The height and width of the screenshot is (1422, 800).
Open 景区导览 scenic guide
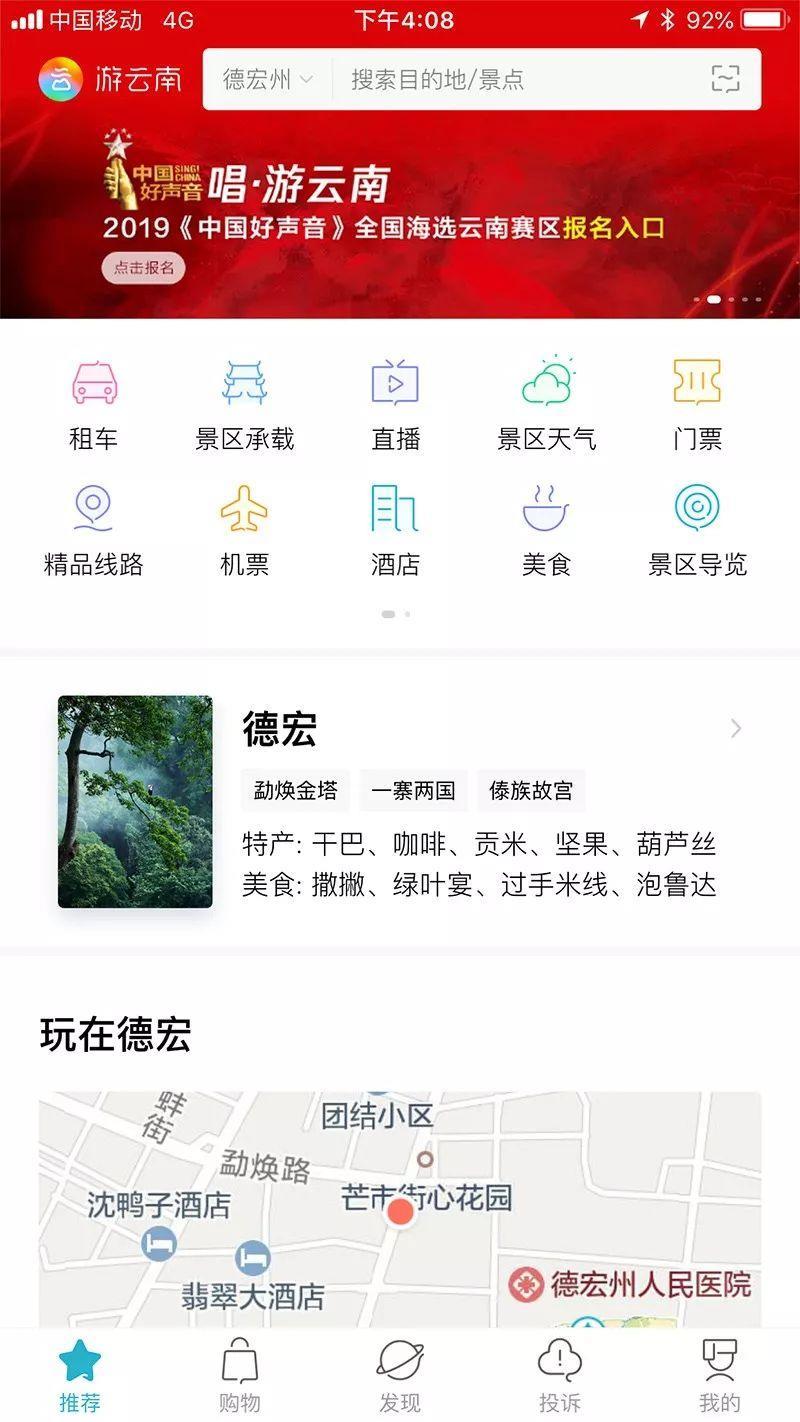pos(697,530)
